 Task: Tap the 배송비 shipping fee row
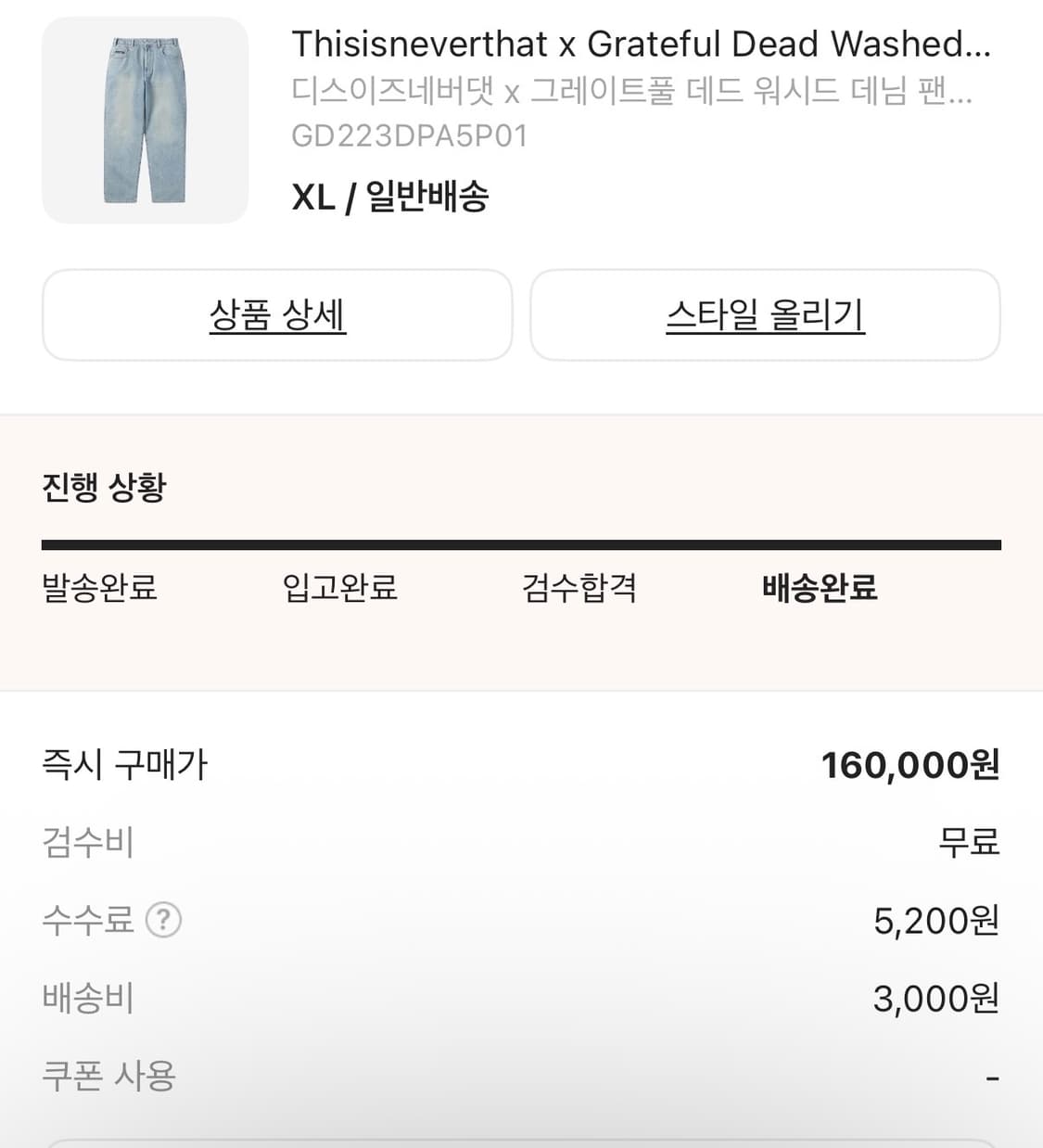point(89,998)
